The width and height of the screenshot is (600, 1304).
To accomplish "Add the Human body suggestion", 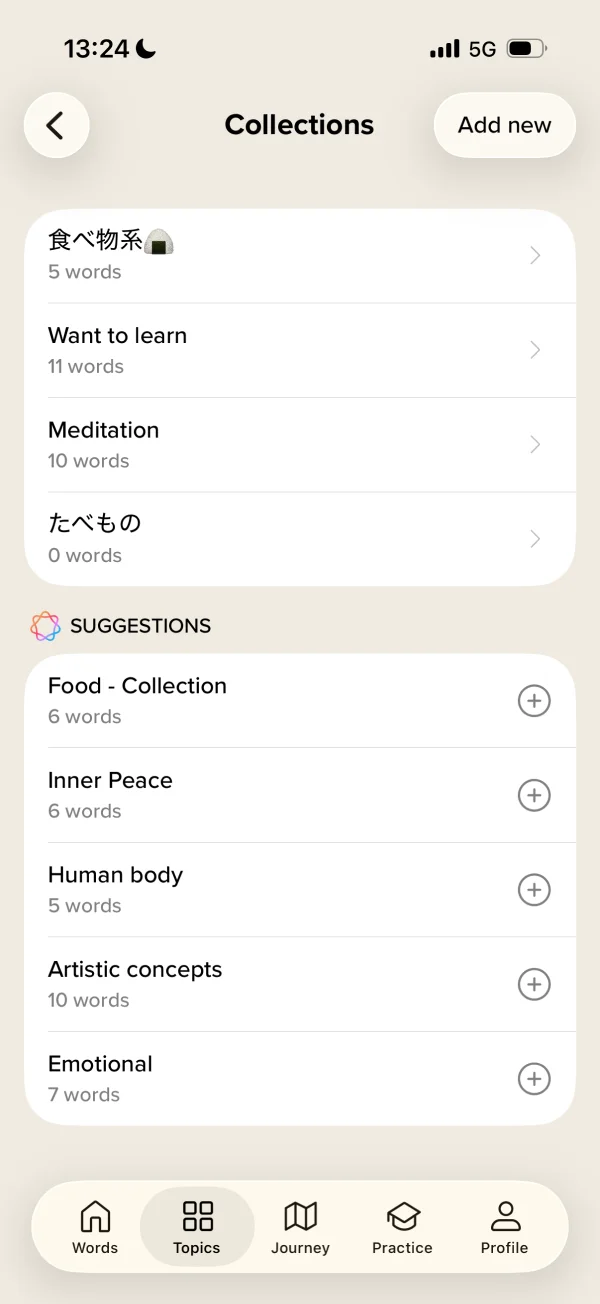I will [534, 890].
